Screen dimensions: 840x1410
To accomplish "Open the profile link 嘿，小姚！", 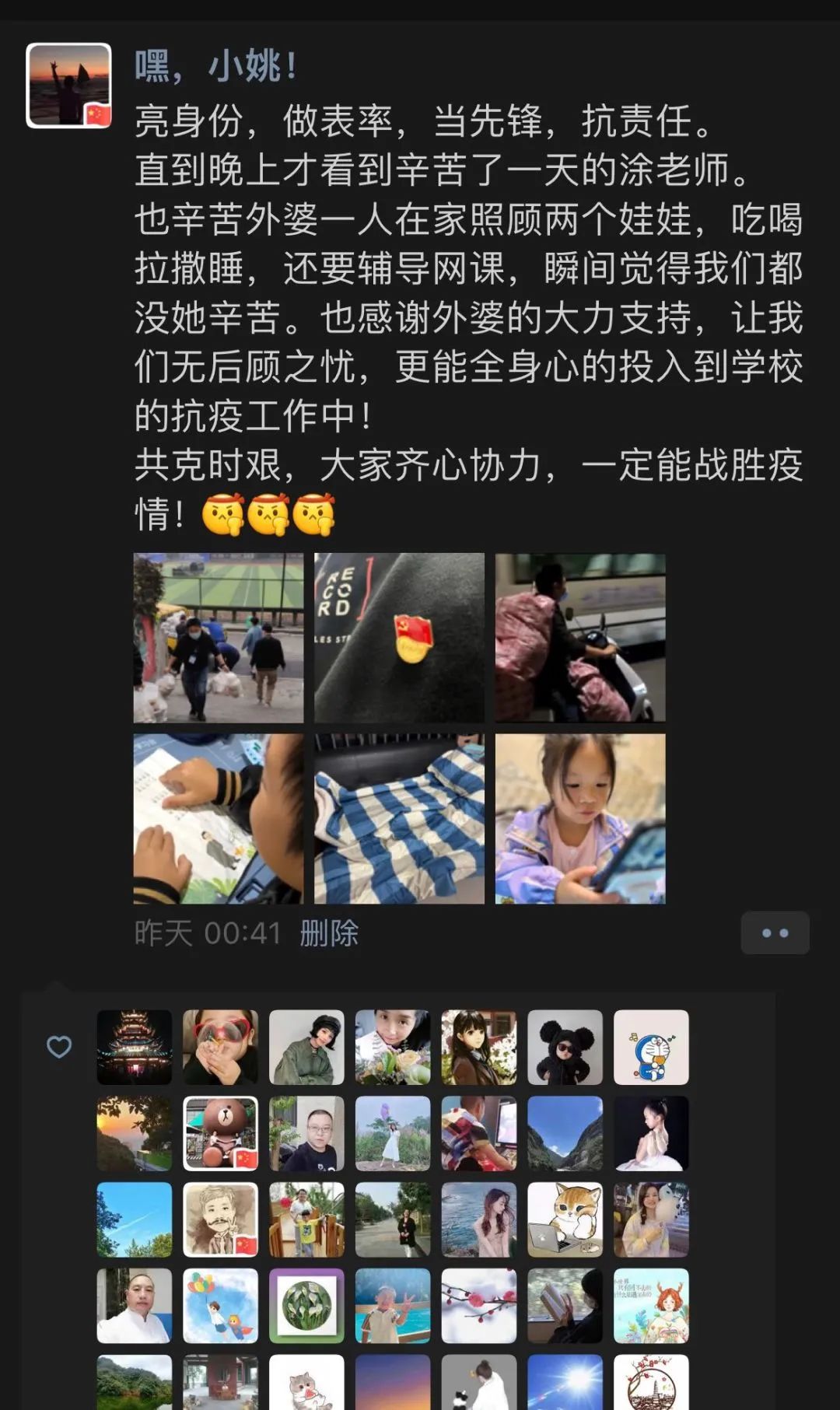I will pyautogui.click(x=215, y=65).
